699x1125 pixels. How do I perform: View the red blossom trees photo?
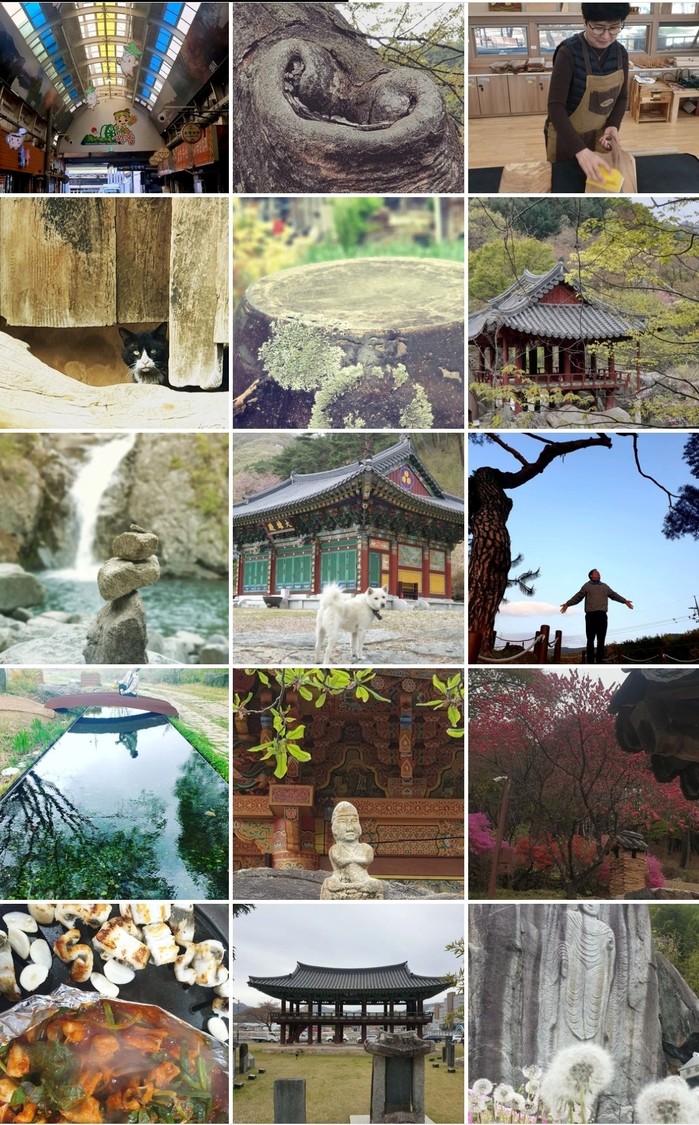tap(583, 783)
